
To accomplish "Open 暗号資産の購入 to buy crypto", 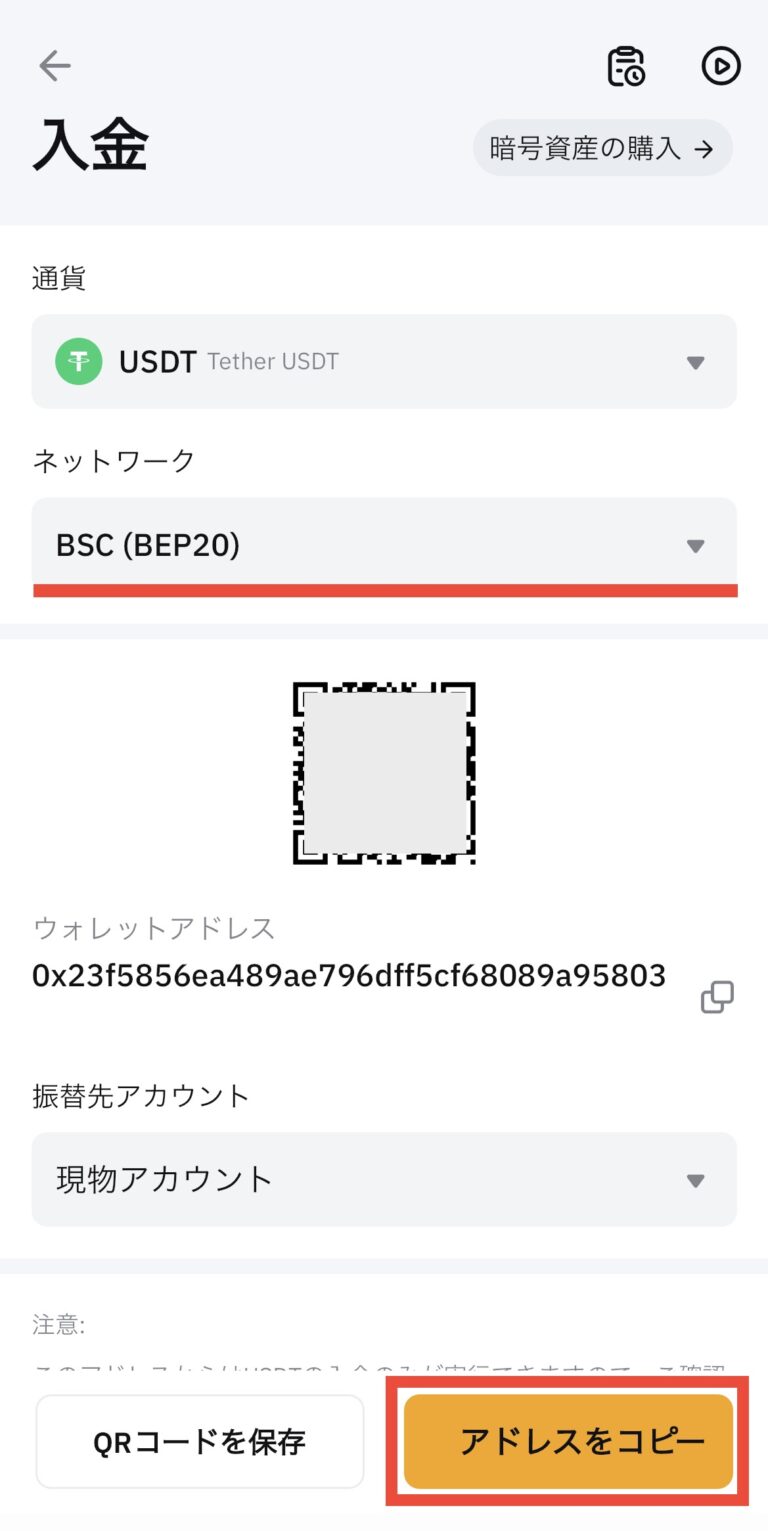I will pyautogui.click(x=602, y=147).
